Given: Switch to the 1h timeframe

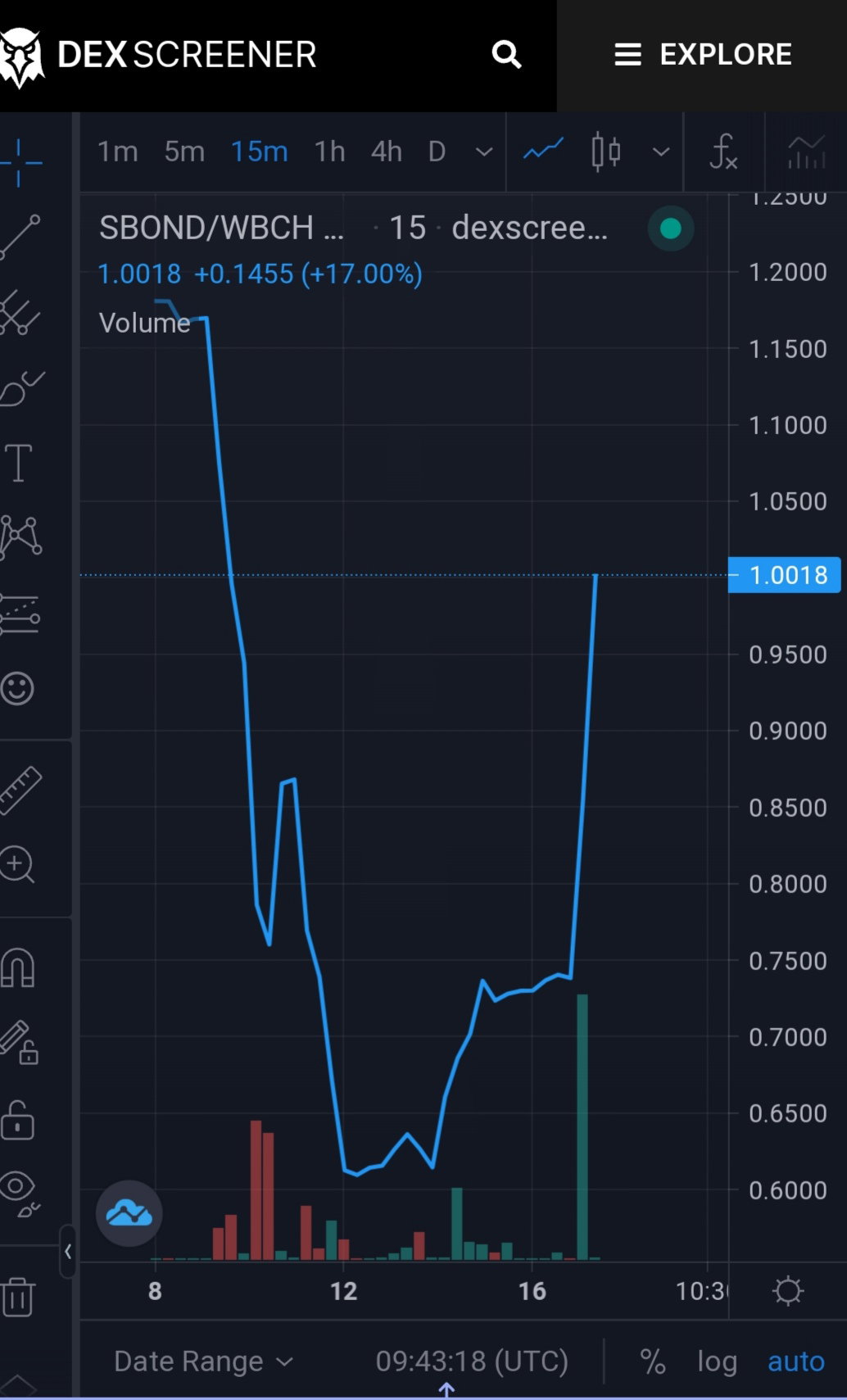Looking at the screenshot, I should 330,152.
